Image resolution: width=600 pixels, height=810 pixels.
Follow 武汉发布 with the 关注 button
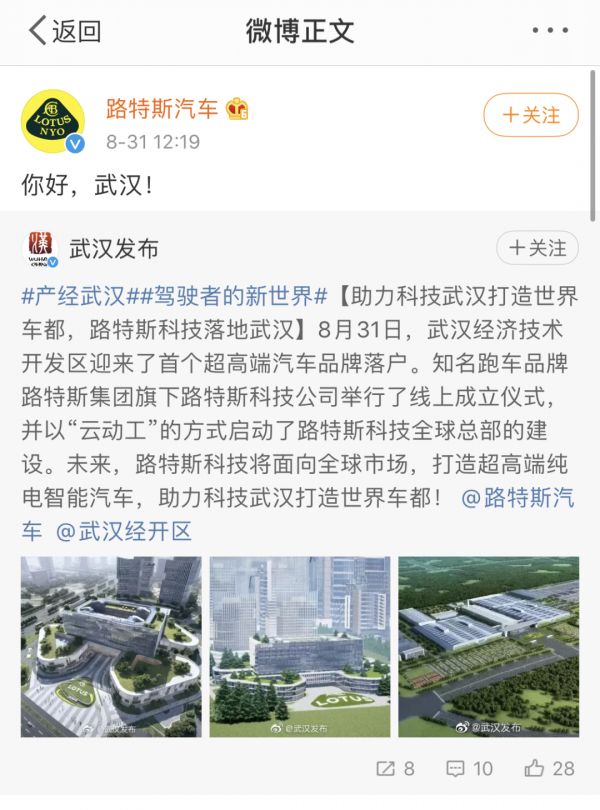537,248
